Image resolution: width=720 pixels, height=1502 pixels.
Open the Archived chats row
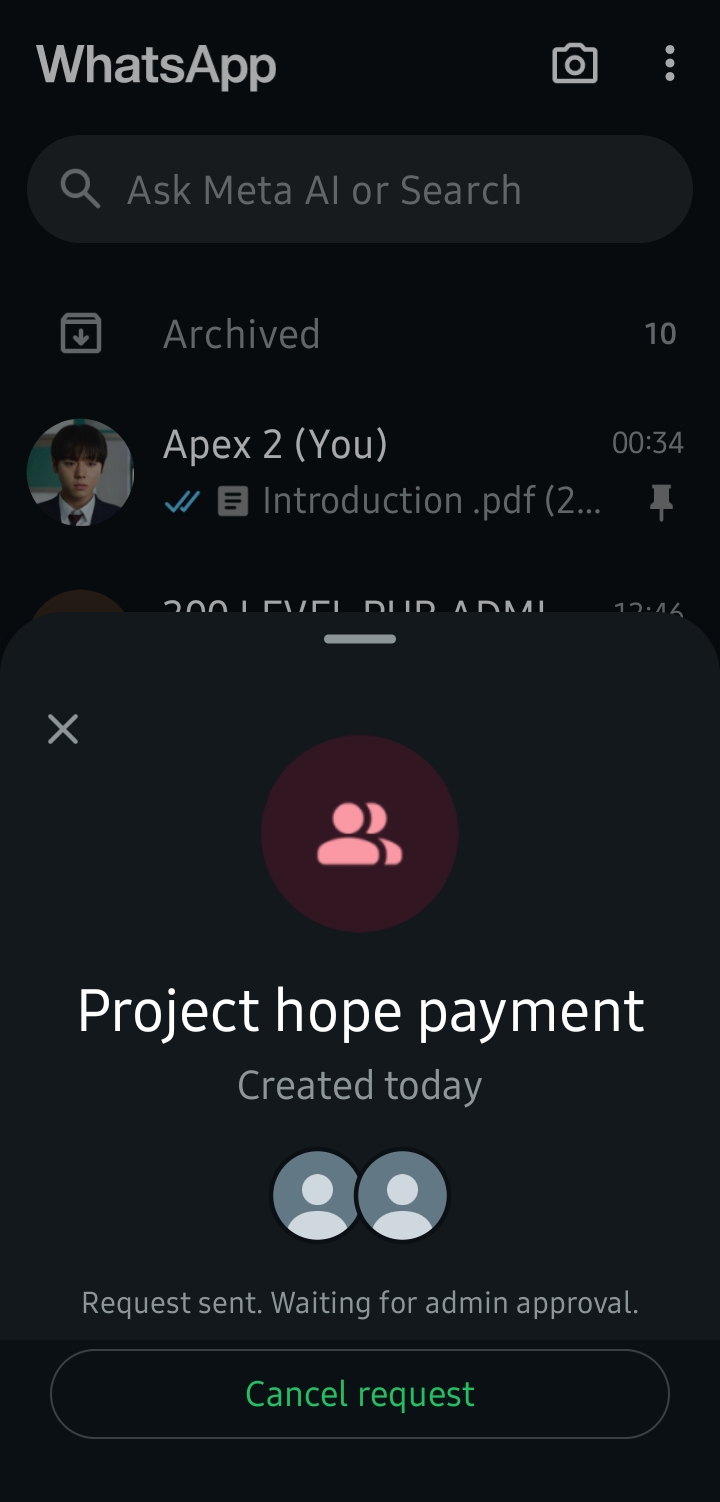click(360, 334)
